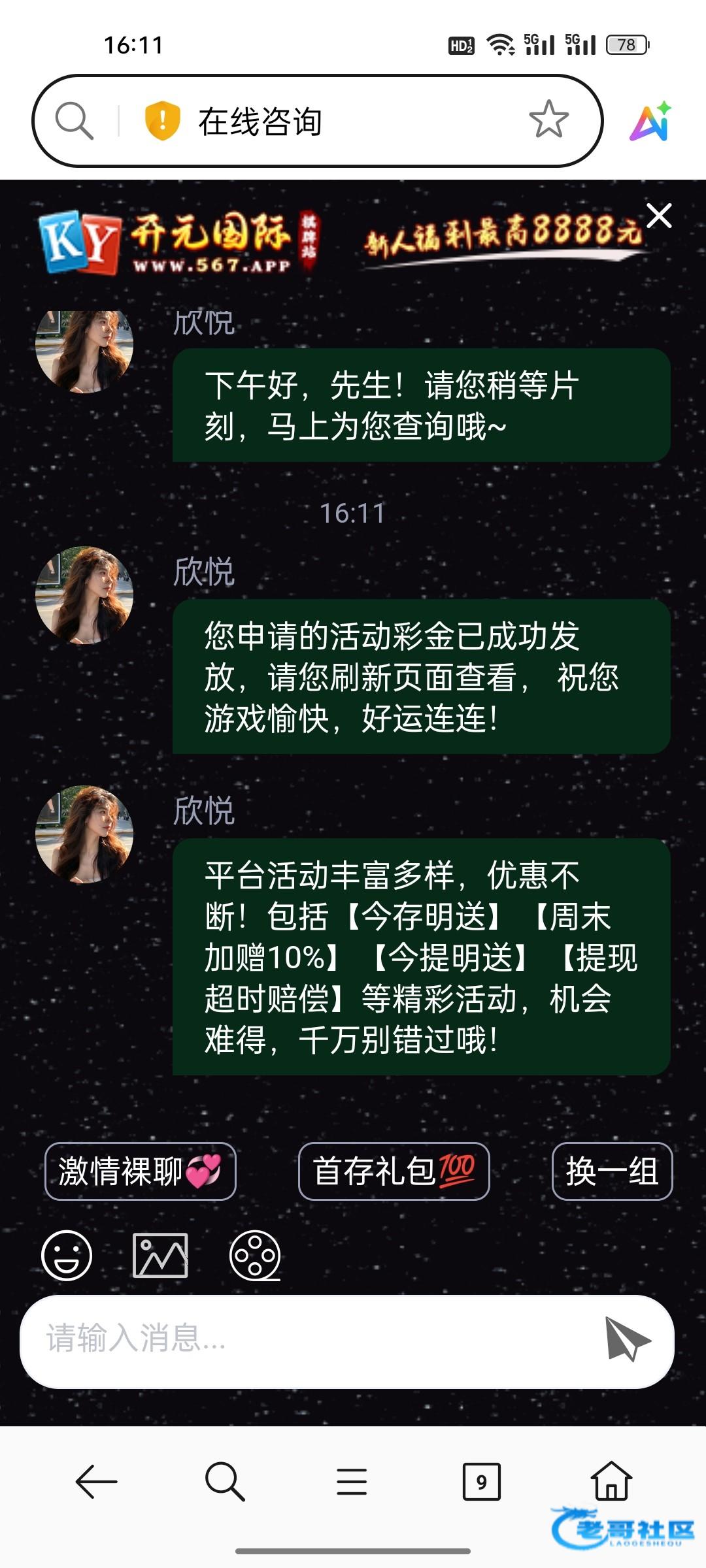Attach a video via film reel icon
Image resolution: width=706 pixels, height=1568 pixels.
click(x=254, y=1255)
